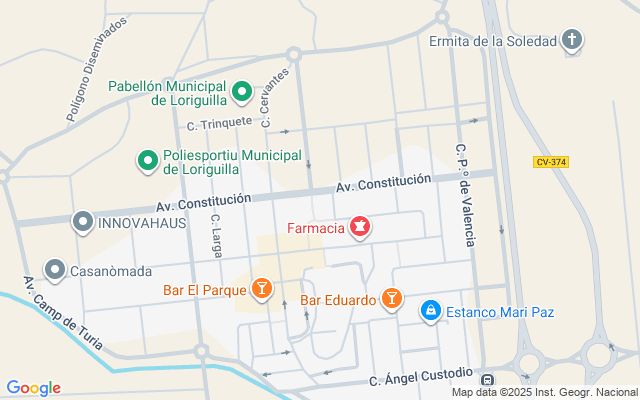Select the INNOVAHAUS place marker
This screenshot has width=640, height=400.
83,222
